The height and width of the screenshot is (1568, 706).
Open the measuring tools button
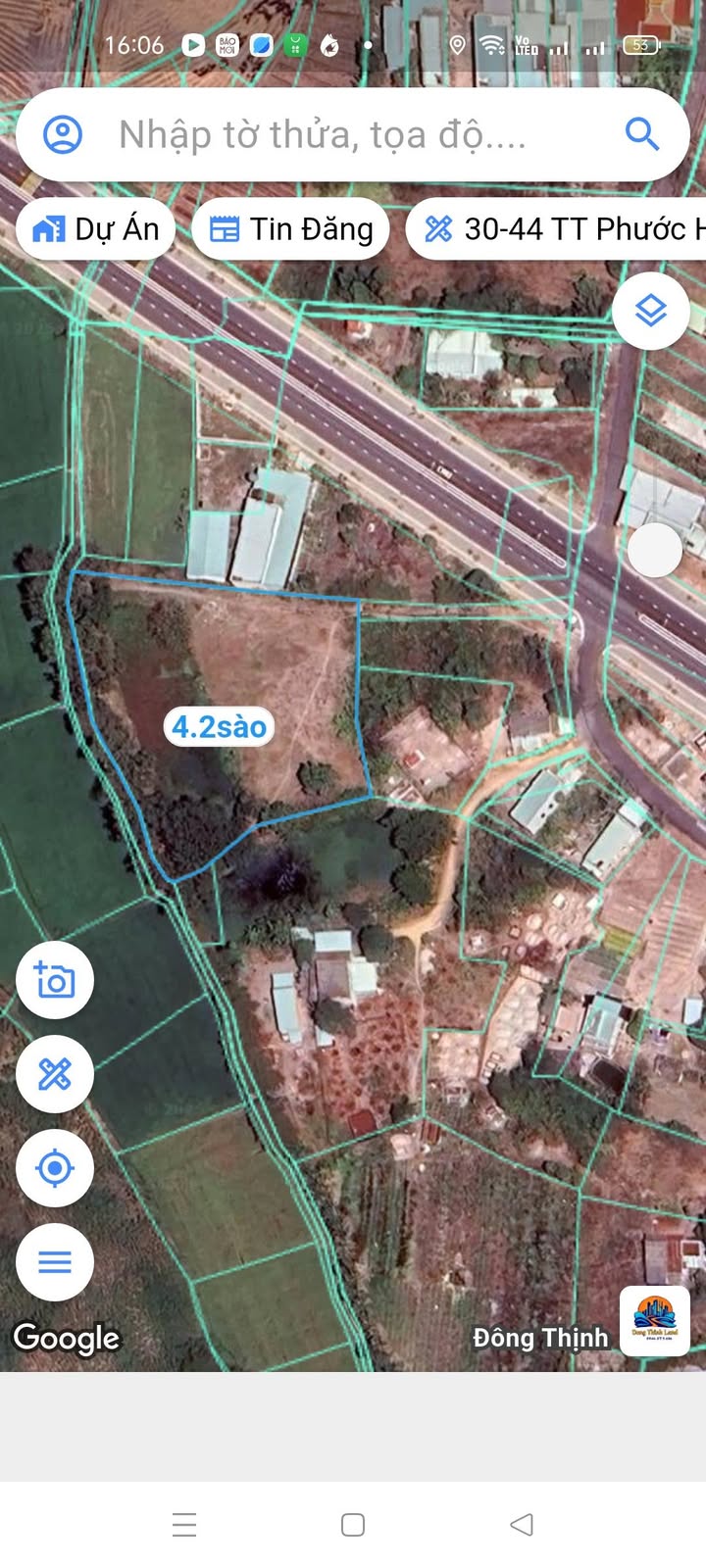pos(55,1074)
